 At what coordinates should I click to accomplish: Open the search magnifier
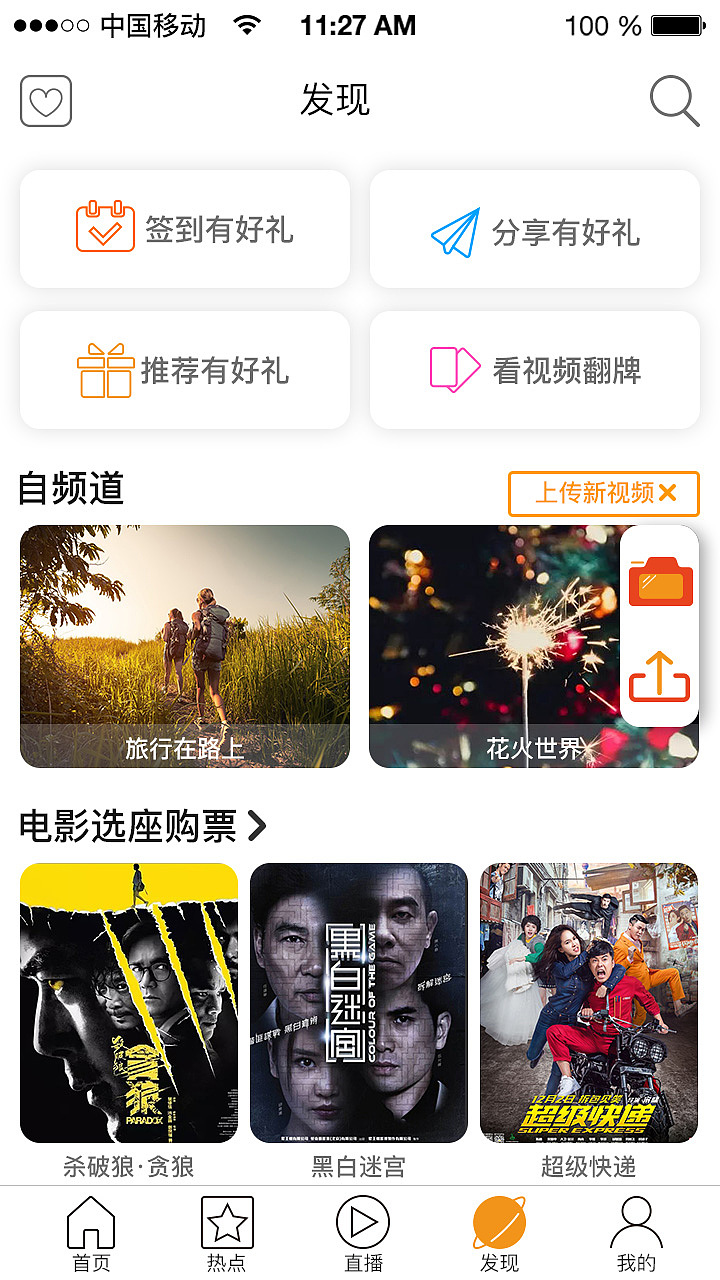[x=674, y=101]
